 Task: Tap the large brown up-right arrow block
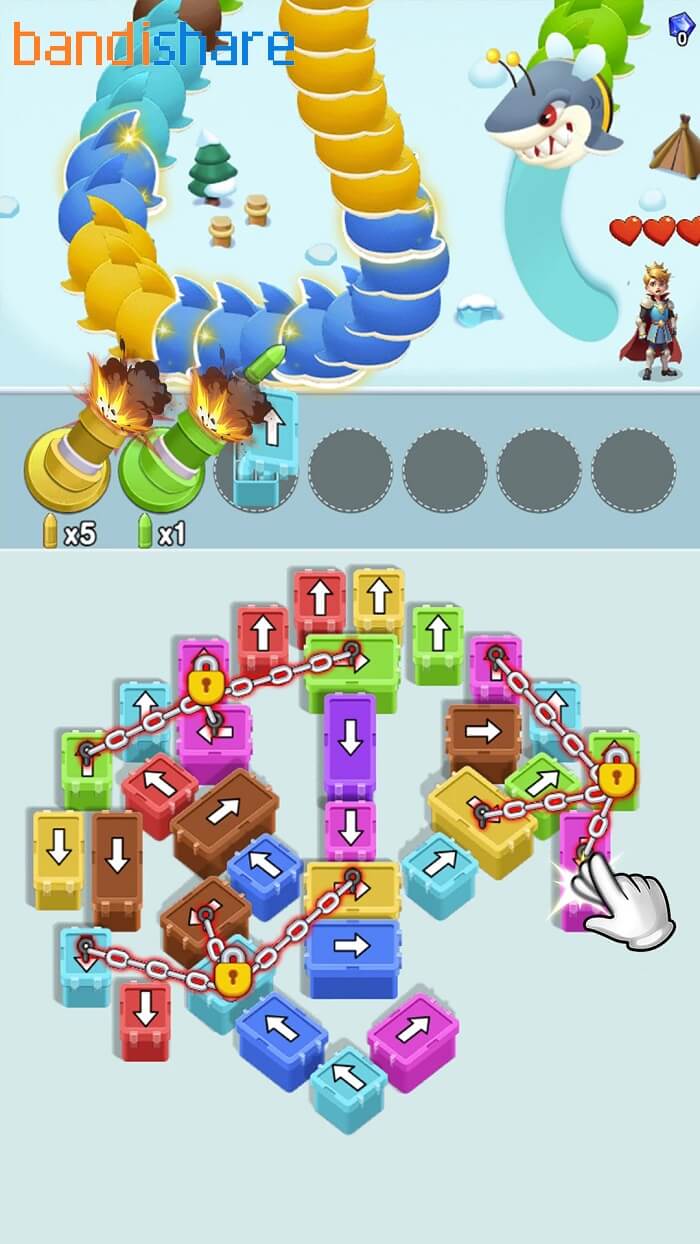click(225, 821)
